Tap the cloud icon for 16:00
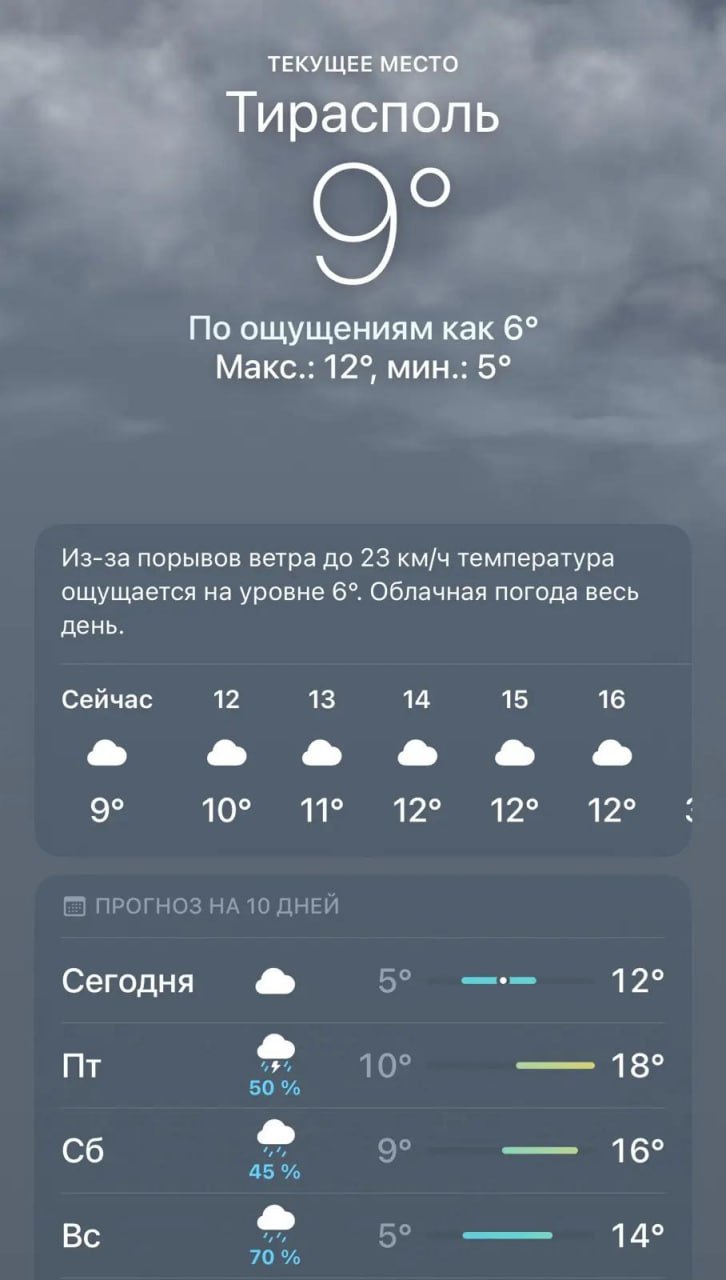This screenshot has width=726, height=1280. pos(611,752)
